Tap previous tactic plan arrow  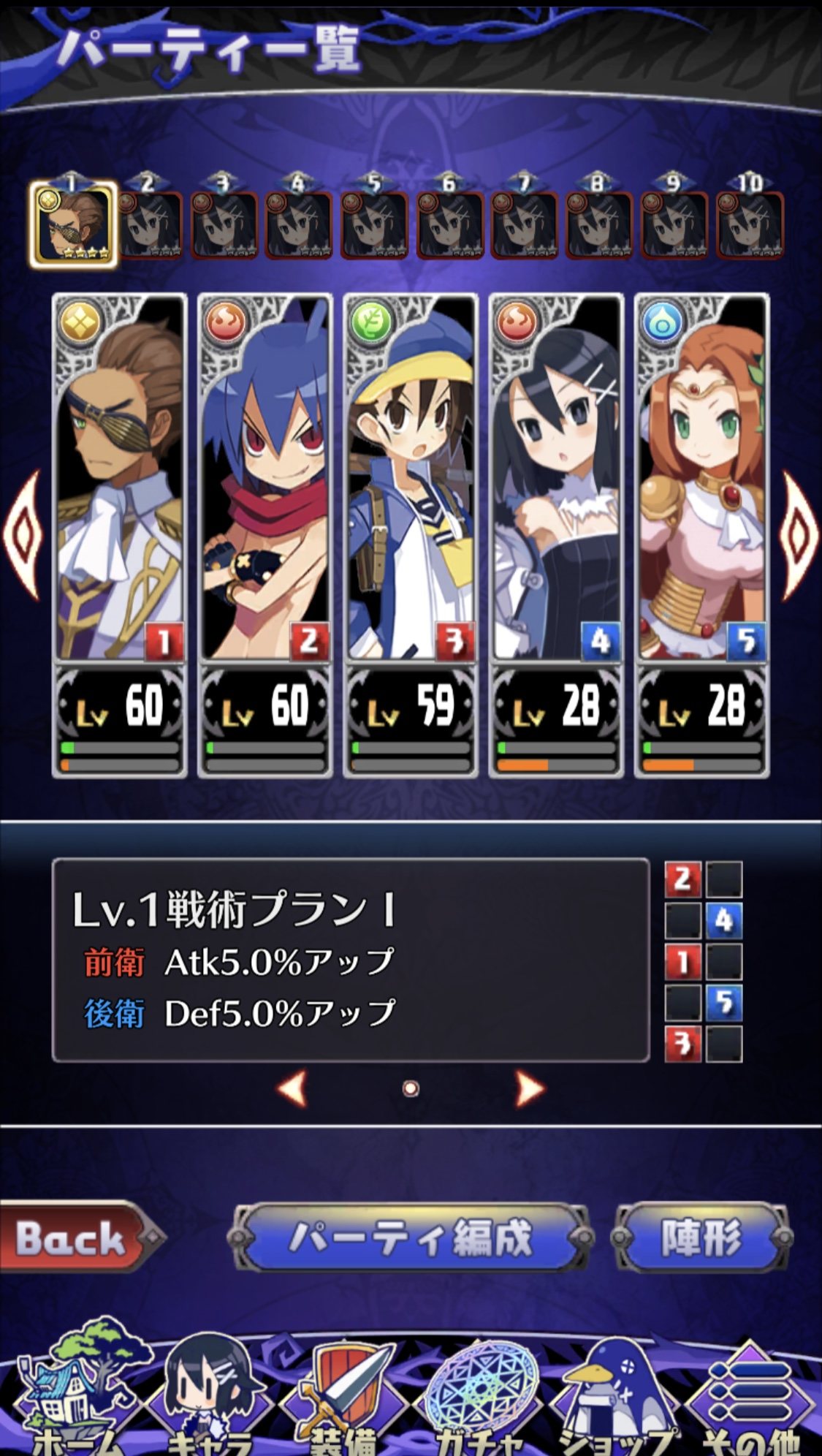(x=292, y=1089)
